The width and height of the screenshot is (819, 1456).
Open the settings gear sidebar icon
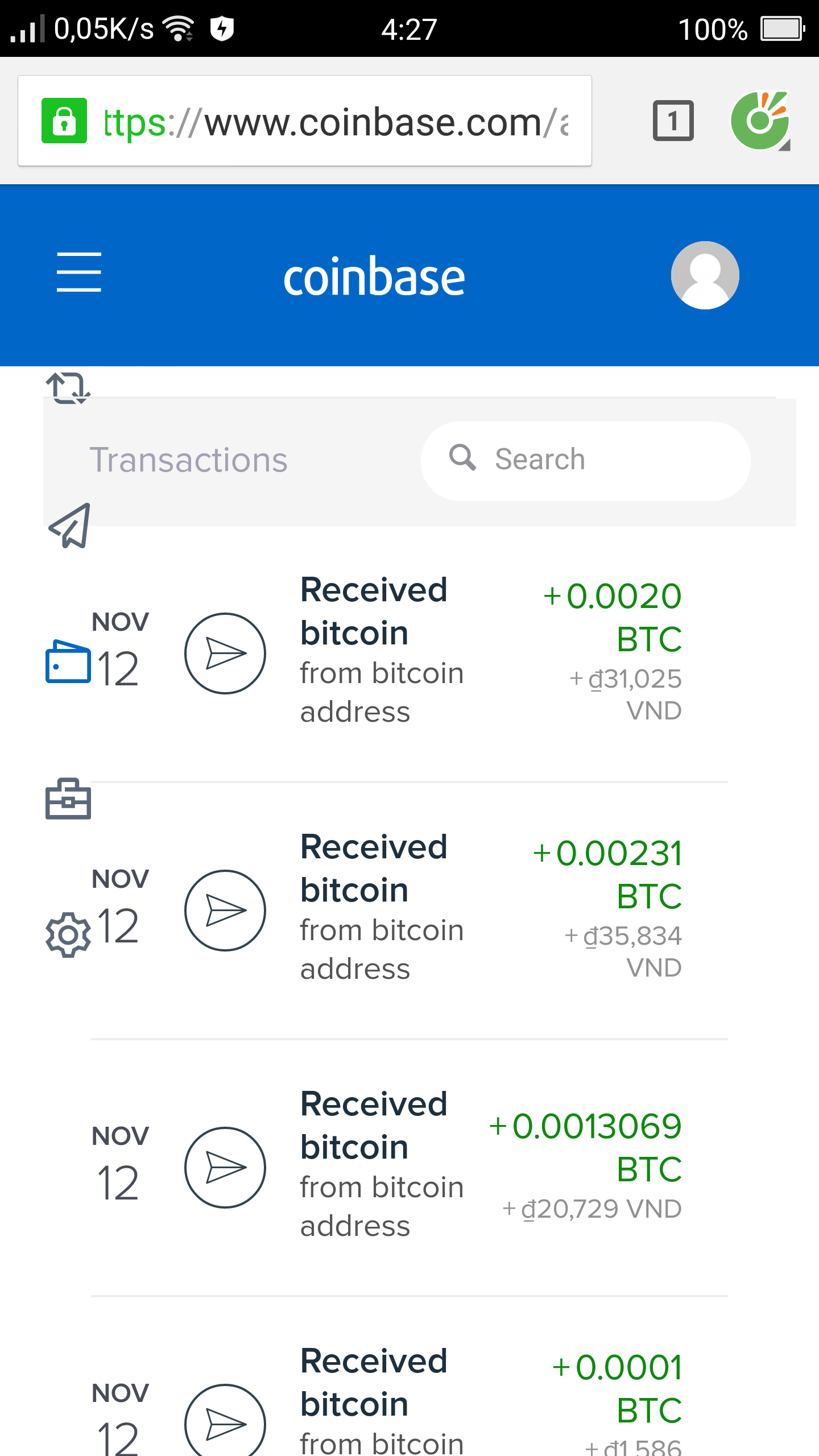coord(68,934)
